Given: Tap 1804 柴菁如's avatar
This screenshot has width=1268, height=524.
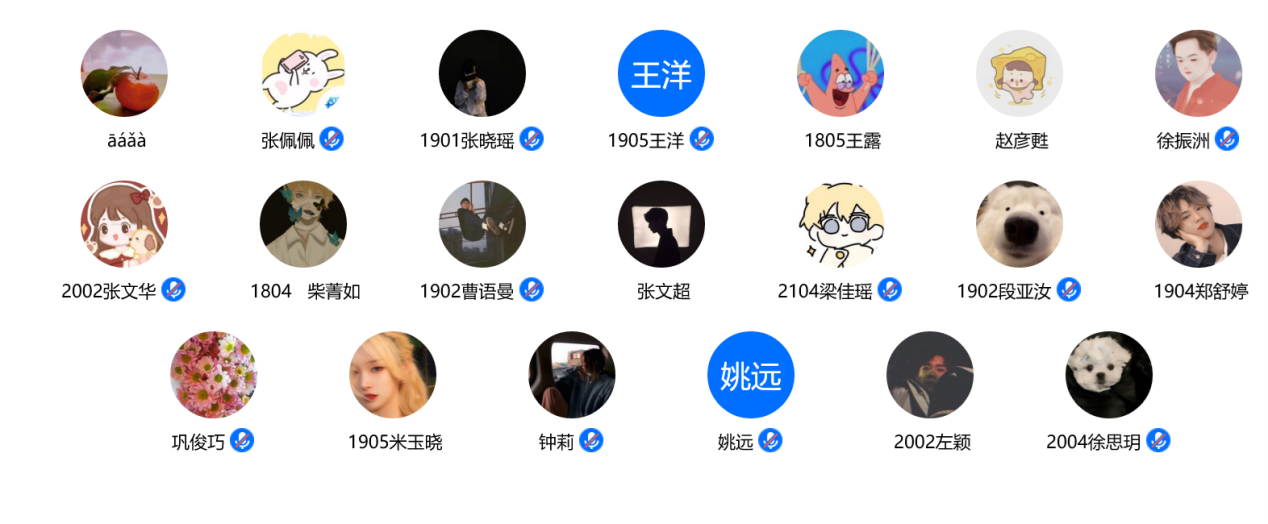Looking at the screenshot, I should click(x=303, y=224).
